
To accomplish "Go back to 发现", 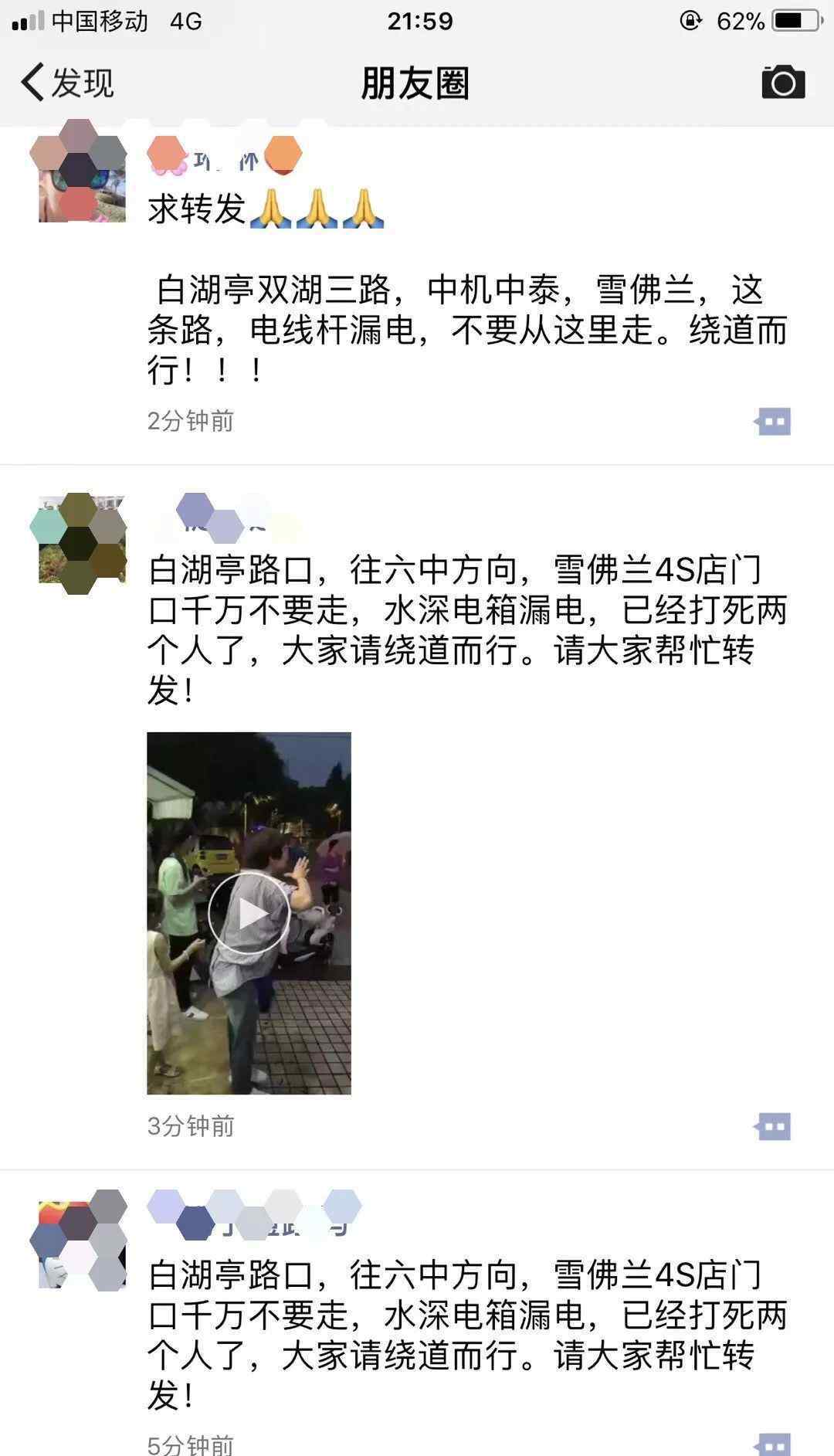I will [x=68, y=83].
